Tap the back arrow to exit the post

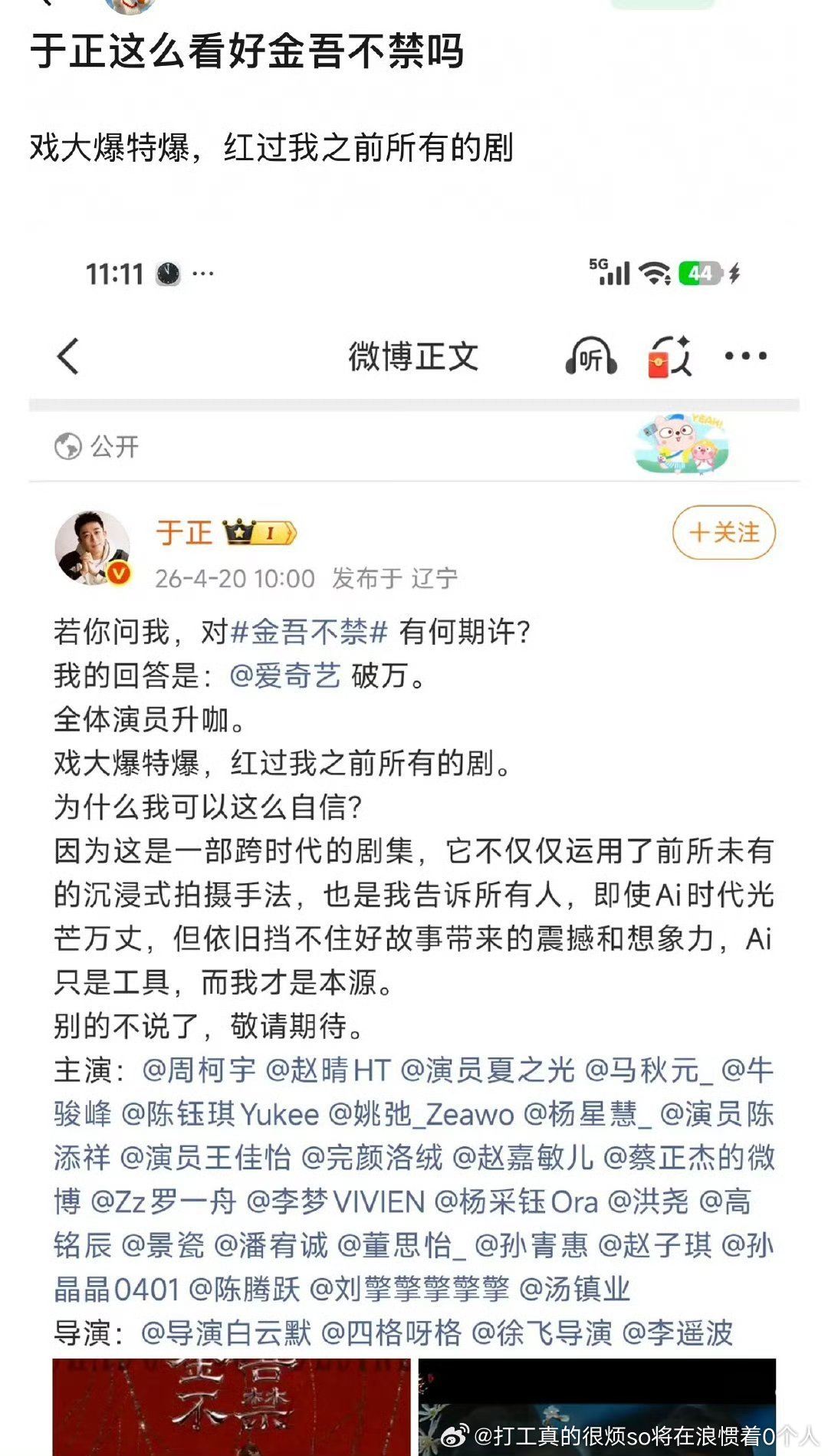69,355
